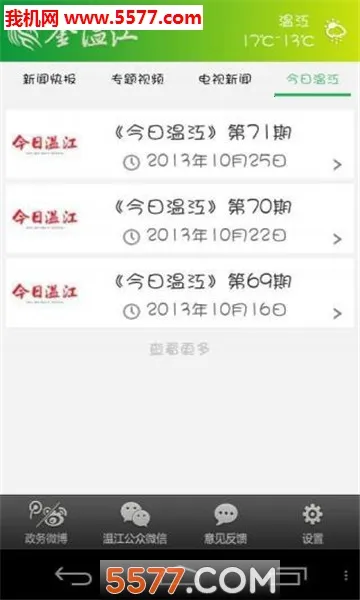
Task: Open 《今日温江》第70期
Action: (x=180, y=219)
